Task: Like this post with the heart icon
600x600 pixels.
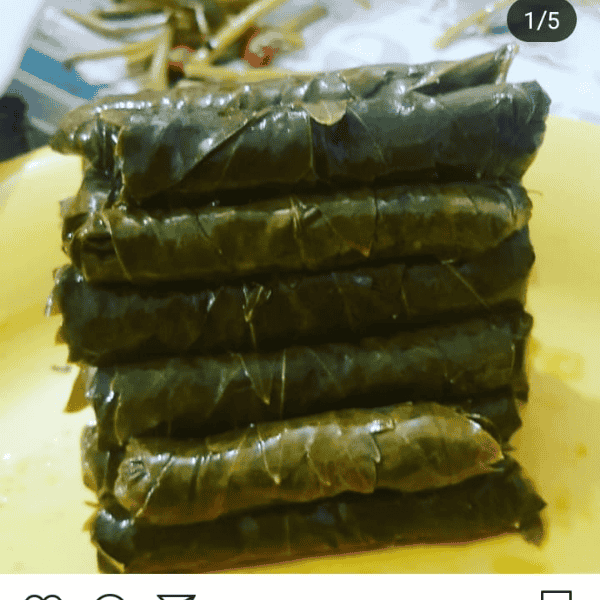Action: (x=42, y=596)
